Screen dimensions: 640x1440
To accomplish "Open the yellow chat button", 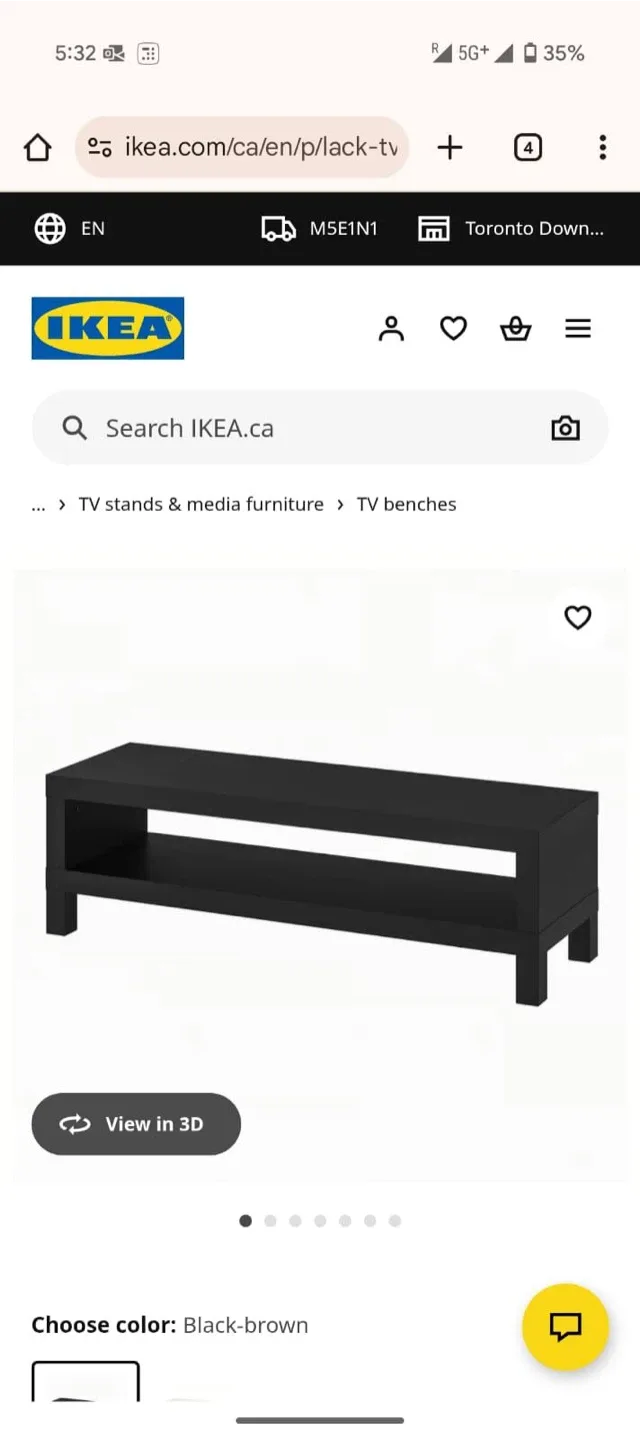I will (565, 1327).
